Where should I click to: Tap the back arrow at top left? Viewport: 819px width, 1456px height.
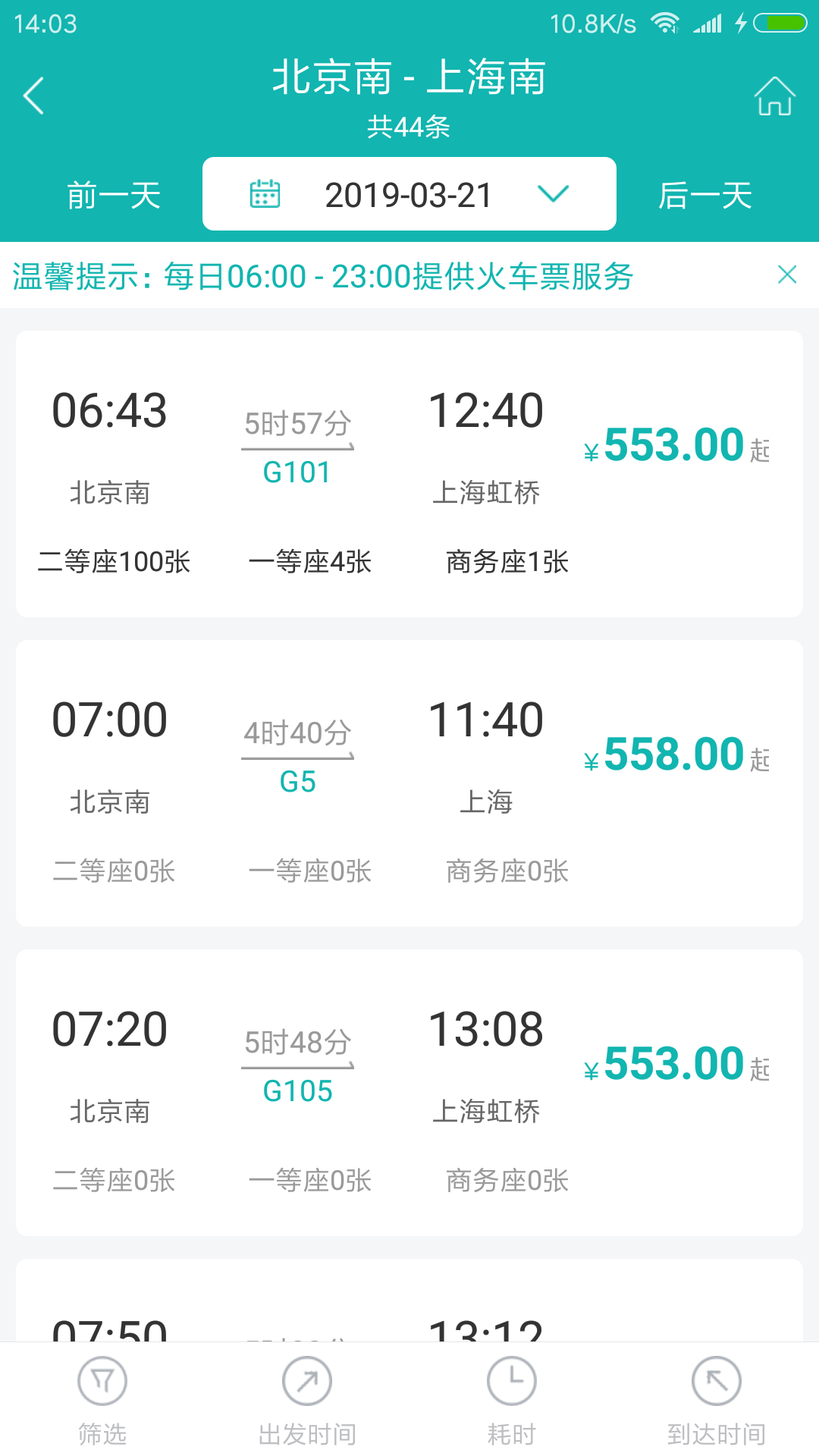[x=33, y=96]
